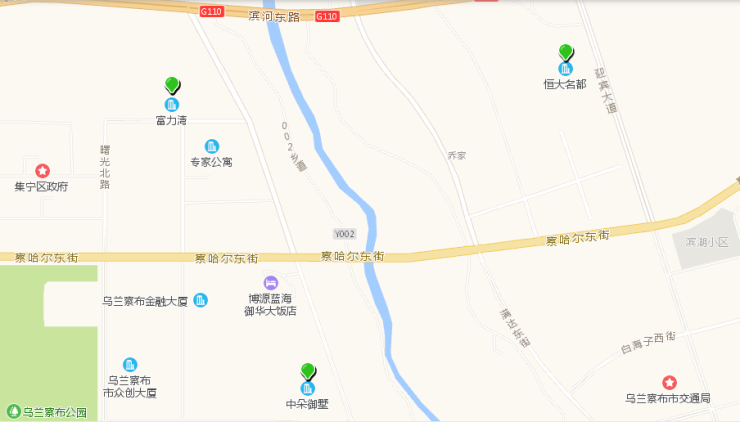
Task: Open the 博源蓝海御华大饭店 hotel marker
Action: click(270, 283)
